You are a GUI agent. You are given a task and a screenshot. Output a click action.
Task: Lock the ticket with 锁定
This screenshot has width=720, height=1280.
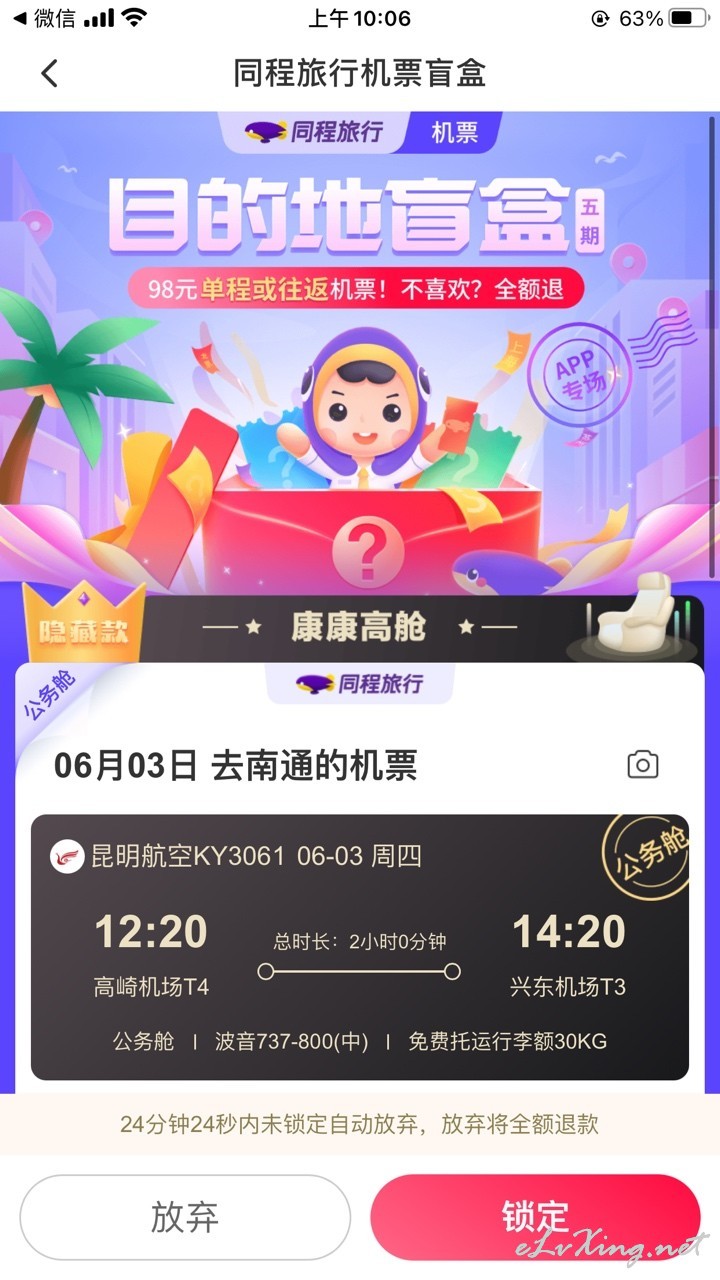coord(535,1217)
